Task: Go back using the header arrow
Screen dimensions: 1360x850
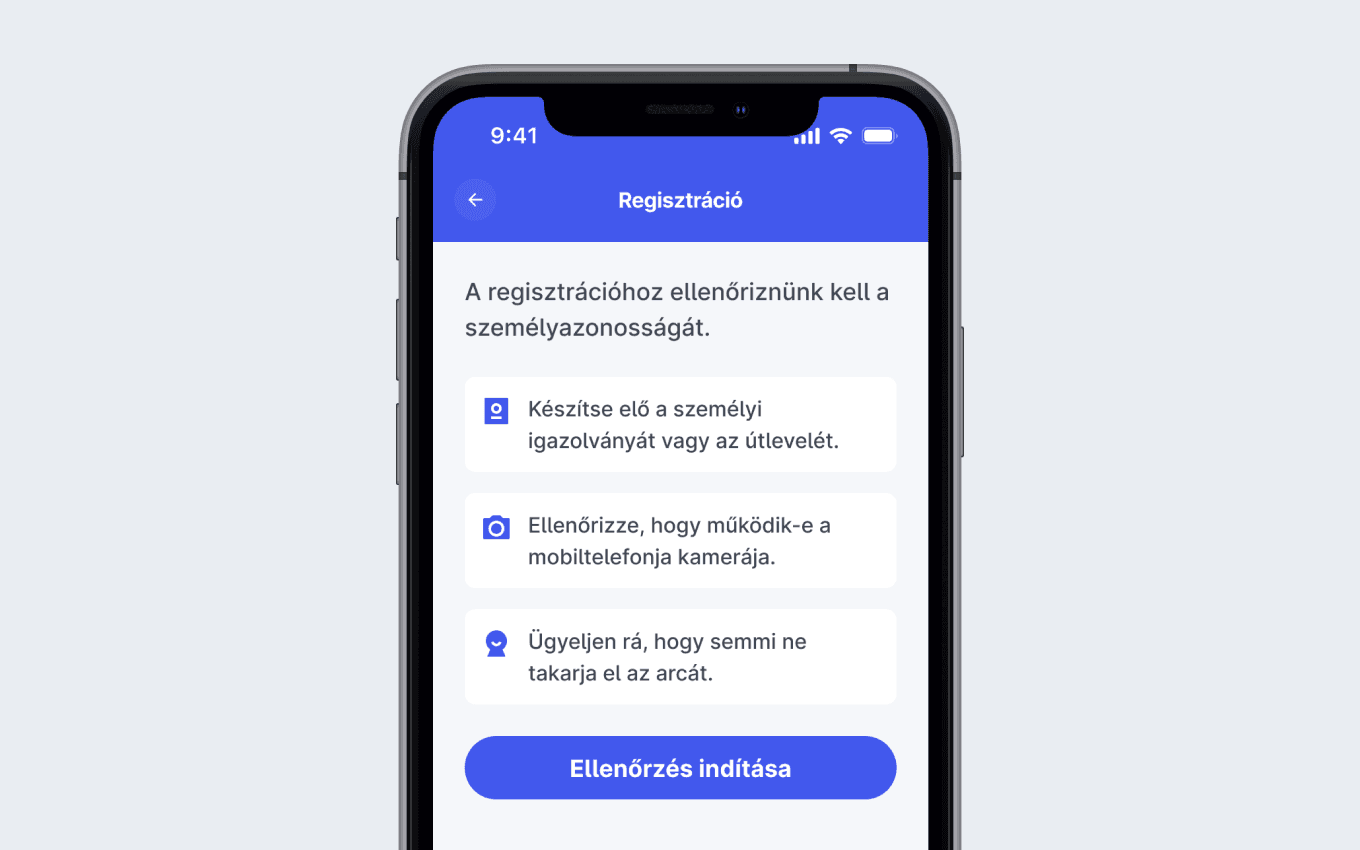Action: click(x=475, y=200)
